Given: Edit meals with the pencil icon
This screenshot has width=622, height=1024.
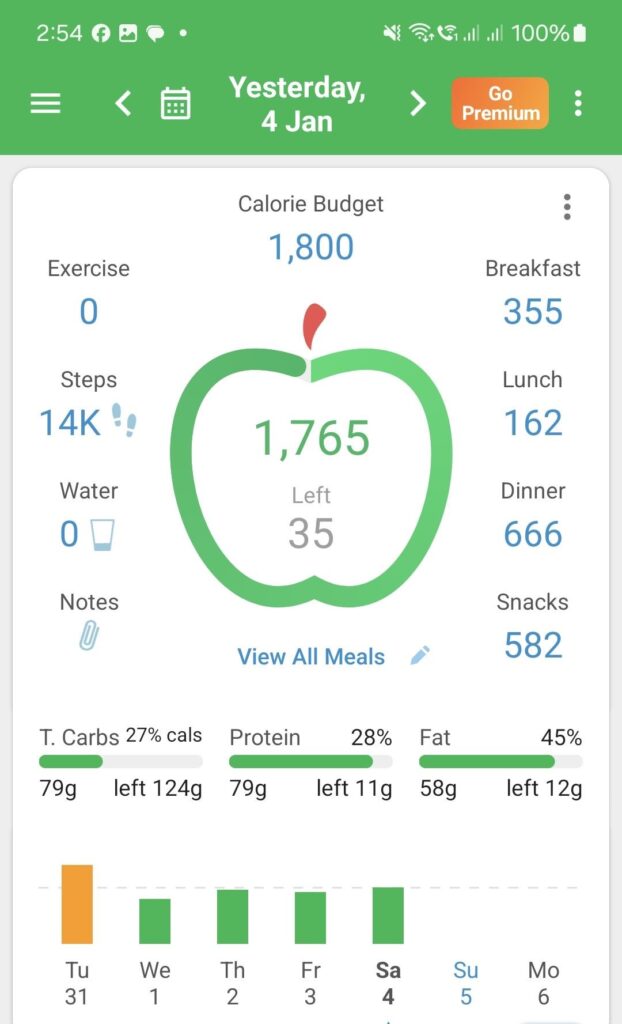Looking at the screenshot, I should click(x=420, y=655).
